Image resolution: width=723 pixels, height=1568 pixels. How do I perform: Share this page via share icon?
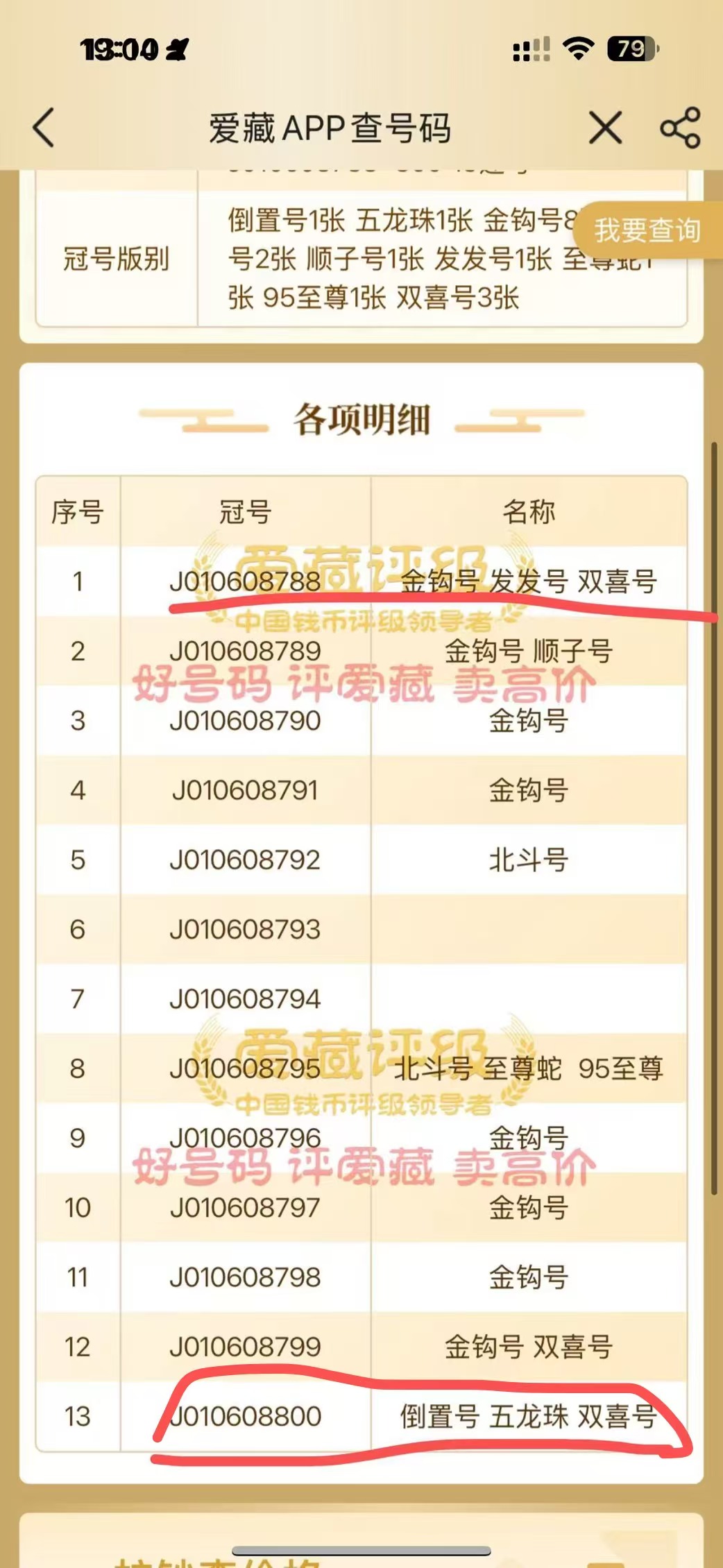680,128
